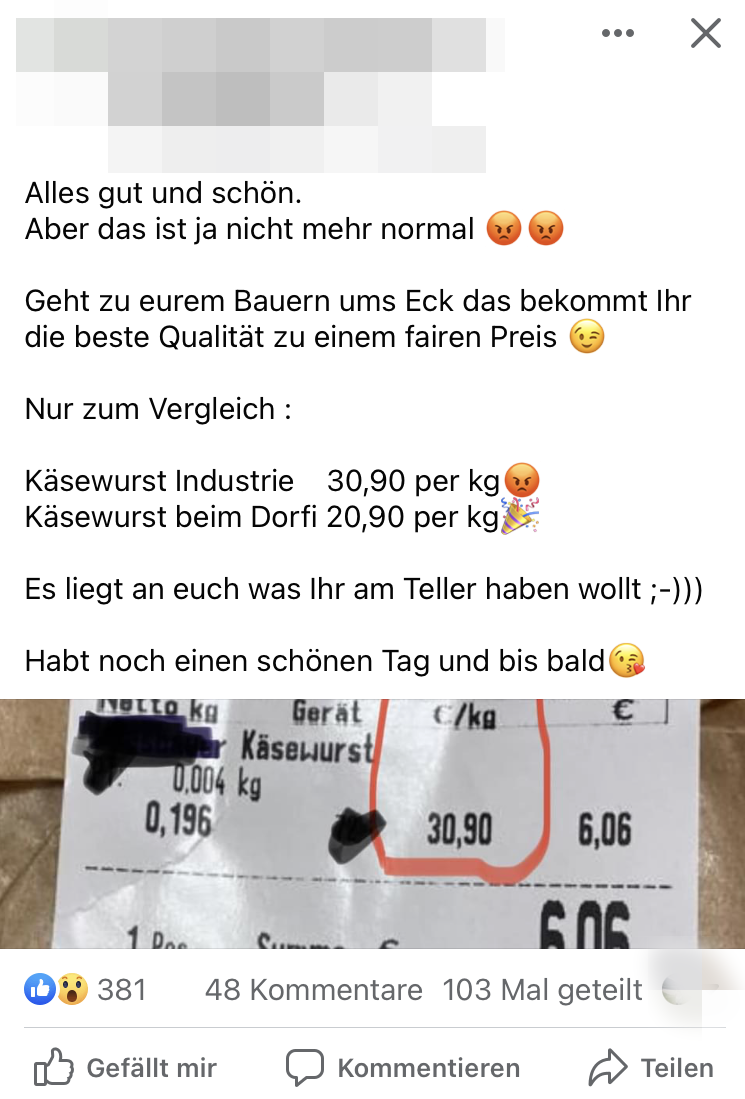Open the 48 Kommentare comments list
Screen dimensions: 745x1099
(314, 989)
